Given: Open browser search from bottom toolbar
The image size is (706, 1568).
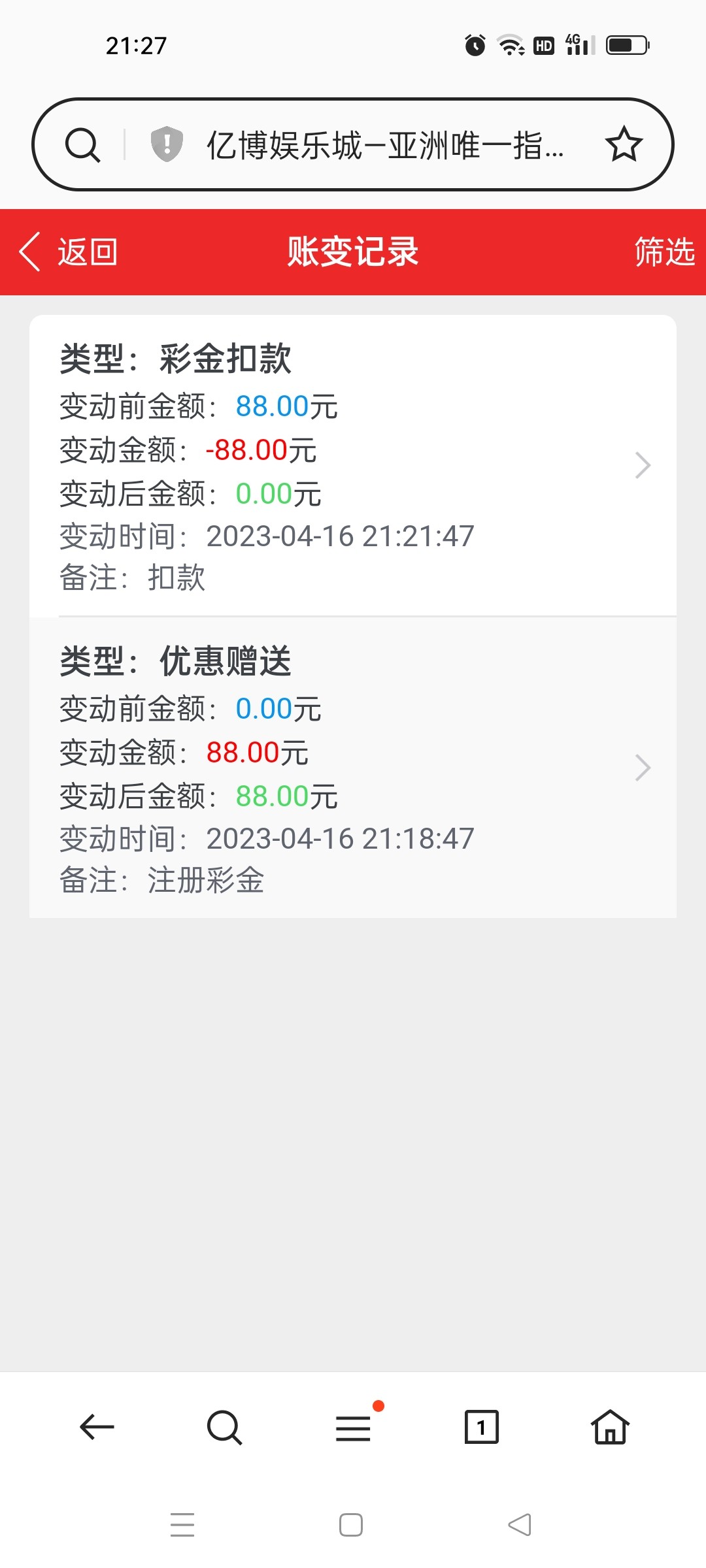Looking at the screenshot, I should [x=224, y=1427].
